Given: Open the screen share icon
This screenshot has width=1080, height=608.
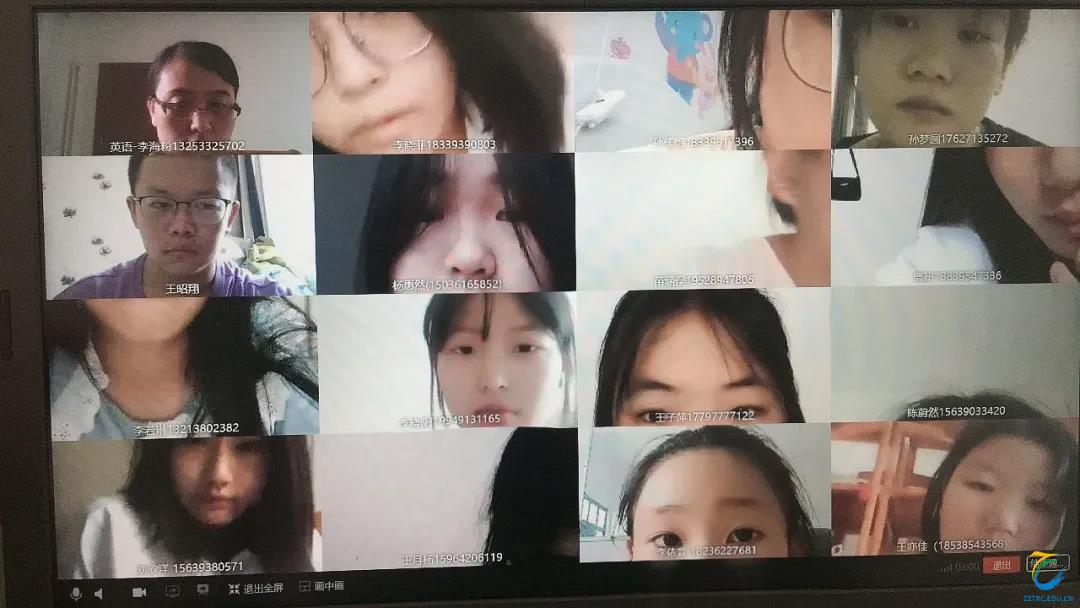Looking at the screenshot, I should [x=172, y=591].
